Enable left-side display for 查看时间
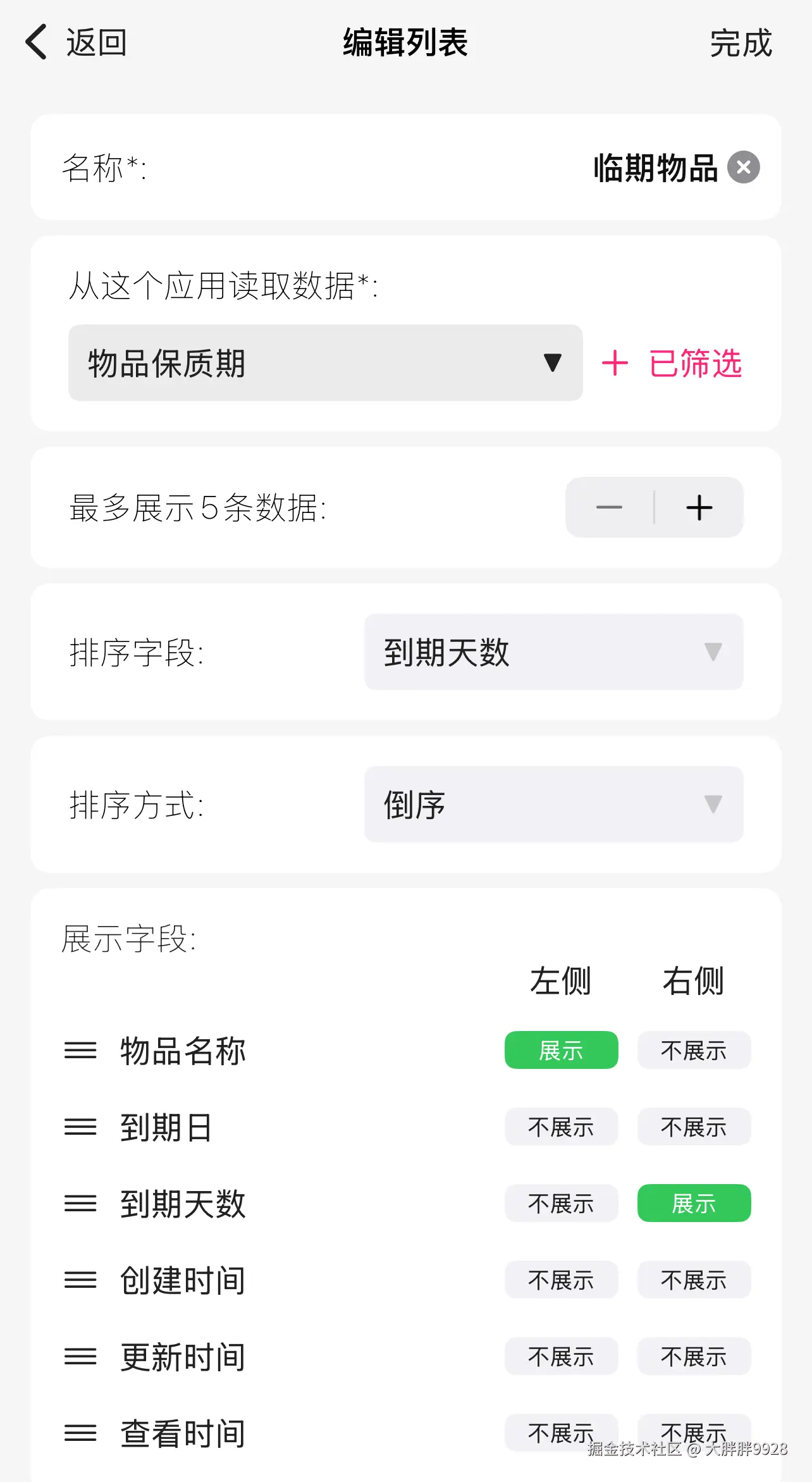 561,1432
